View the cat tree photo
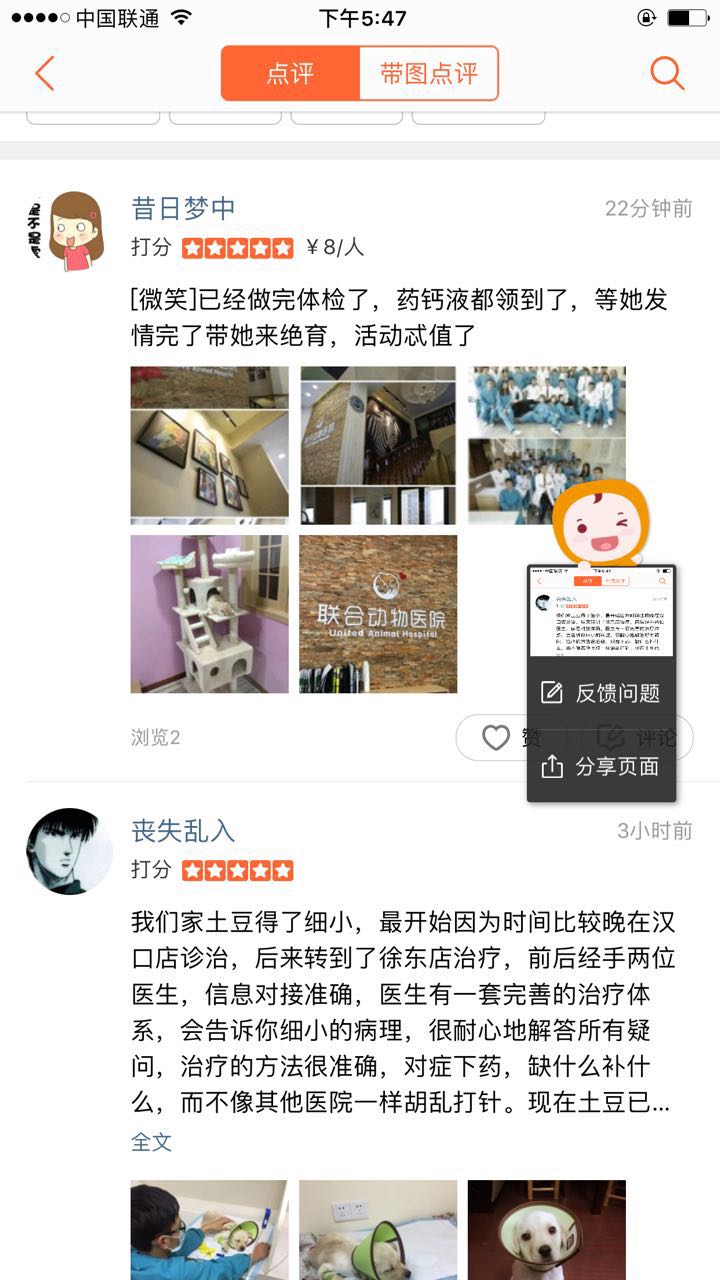The width and height of the screenshot is (720, 1280). pyautogui.click(x=209, y=614)
